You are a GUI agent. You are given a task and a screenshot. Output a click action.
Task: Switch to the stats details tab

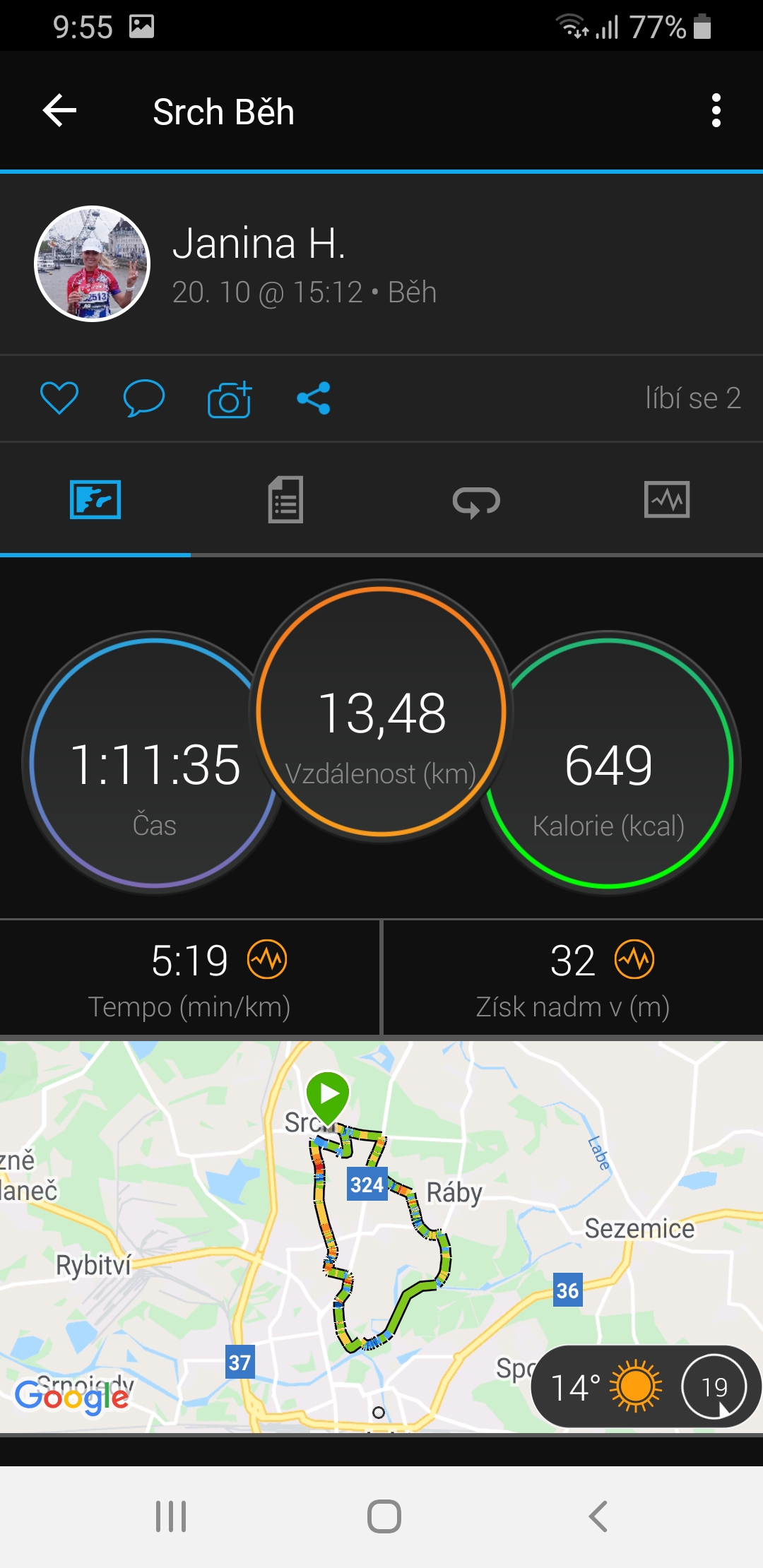(285, 500)
